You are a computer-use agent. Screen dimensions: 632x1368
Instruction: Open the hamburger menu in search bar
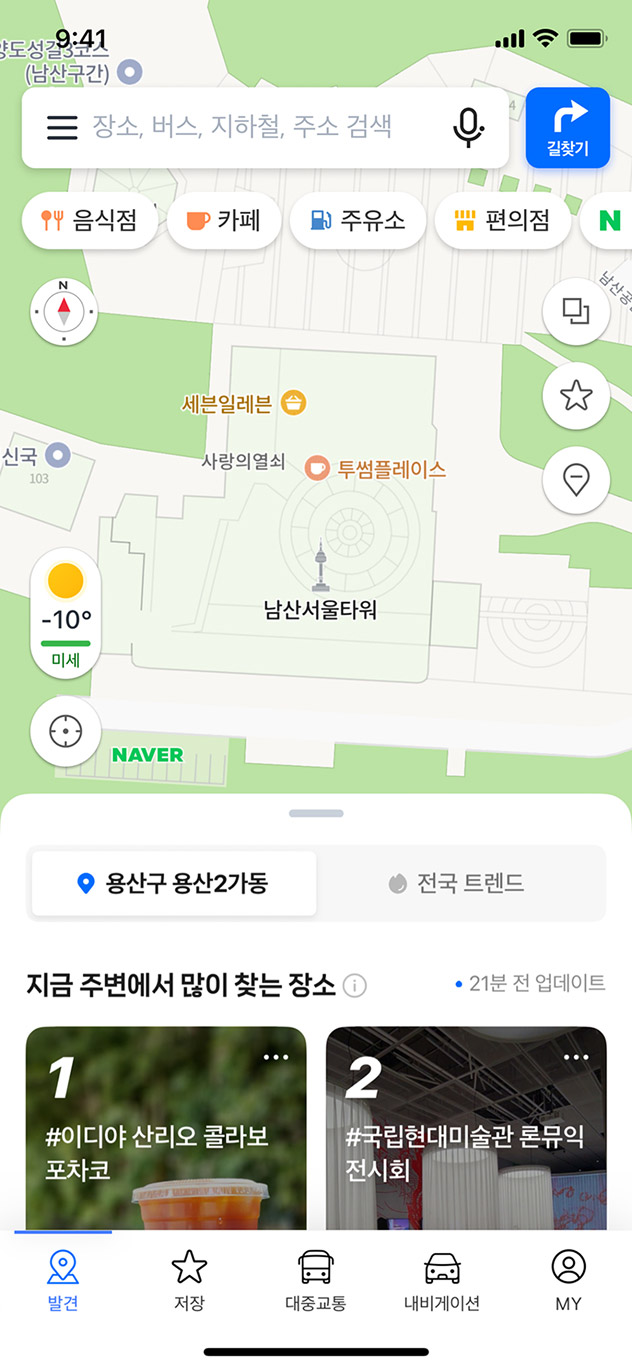(62, 128)
